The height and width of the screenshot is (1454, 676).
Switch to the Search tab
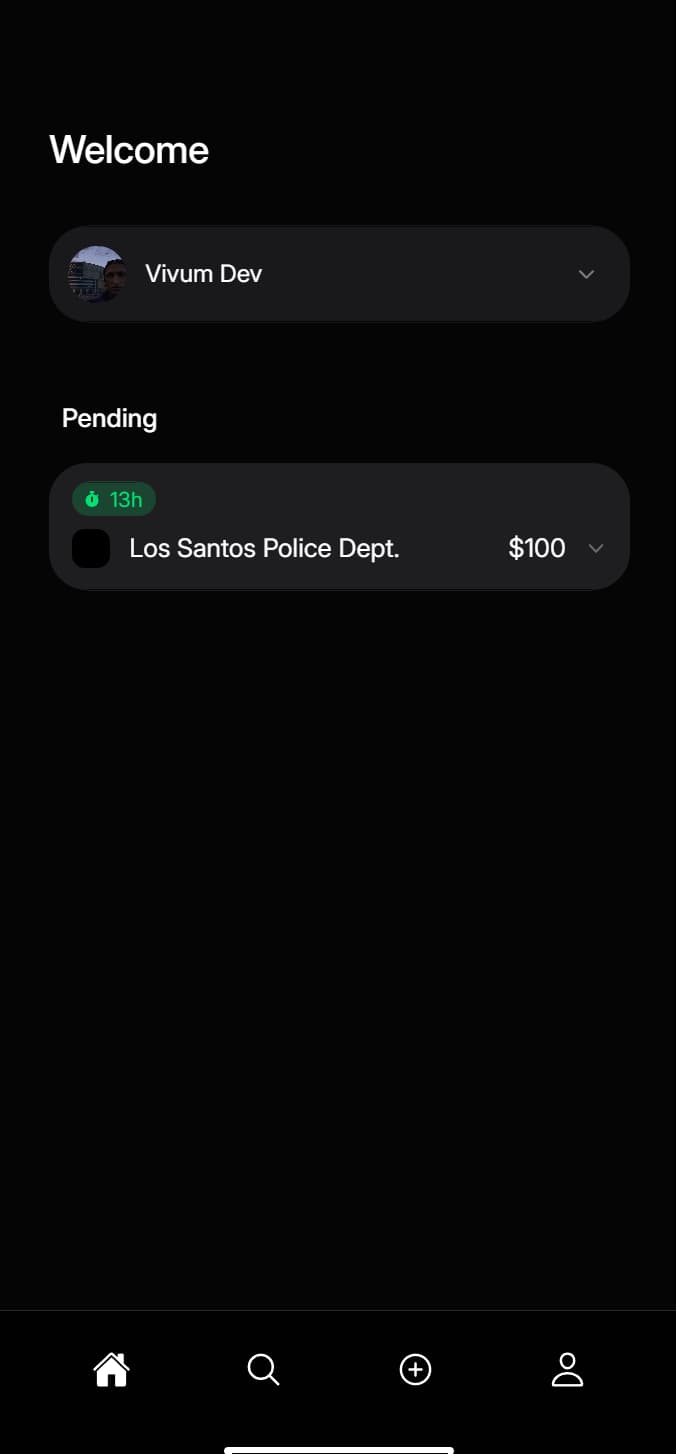263,1369
